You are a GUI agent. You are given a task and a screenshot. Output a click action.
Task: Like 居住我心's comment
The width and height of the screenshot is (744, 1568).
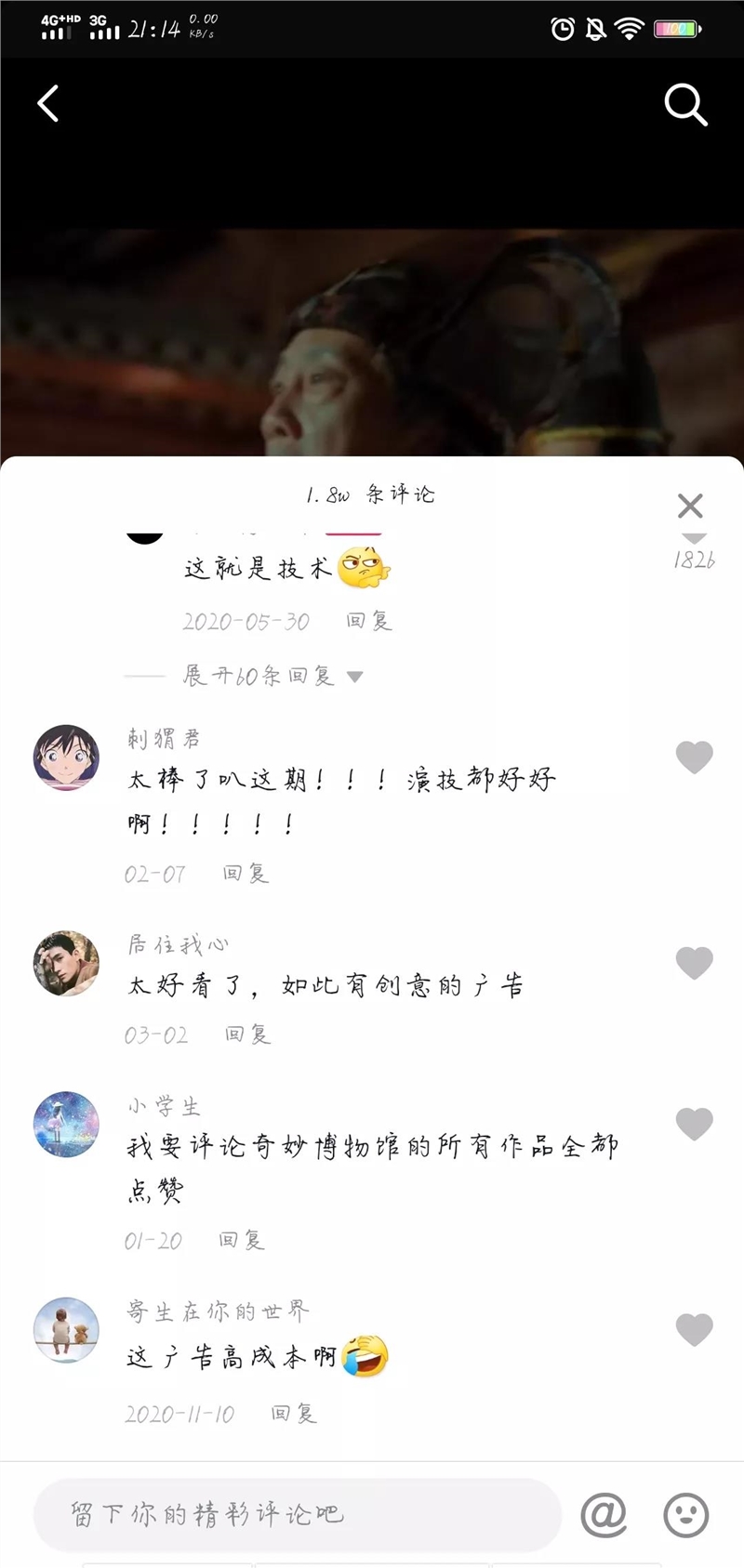click(x=693, y=963)
